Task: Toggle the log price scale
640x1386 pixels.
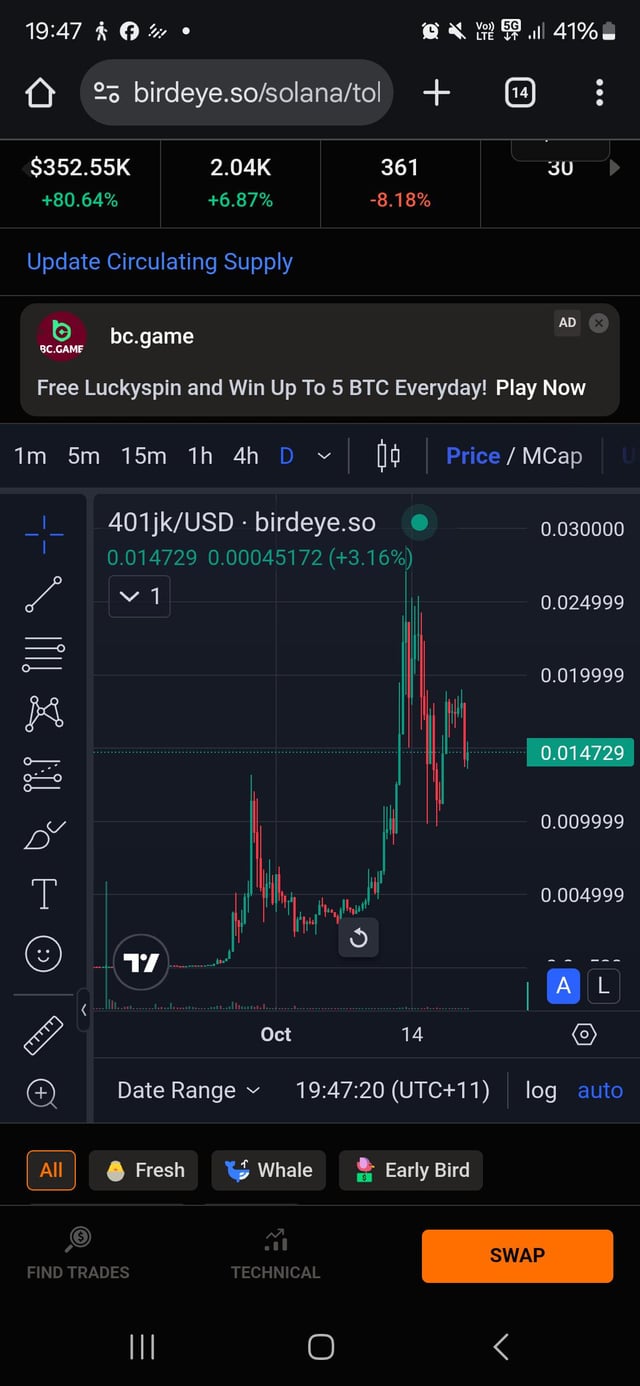Action: [541, 1090]
